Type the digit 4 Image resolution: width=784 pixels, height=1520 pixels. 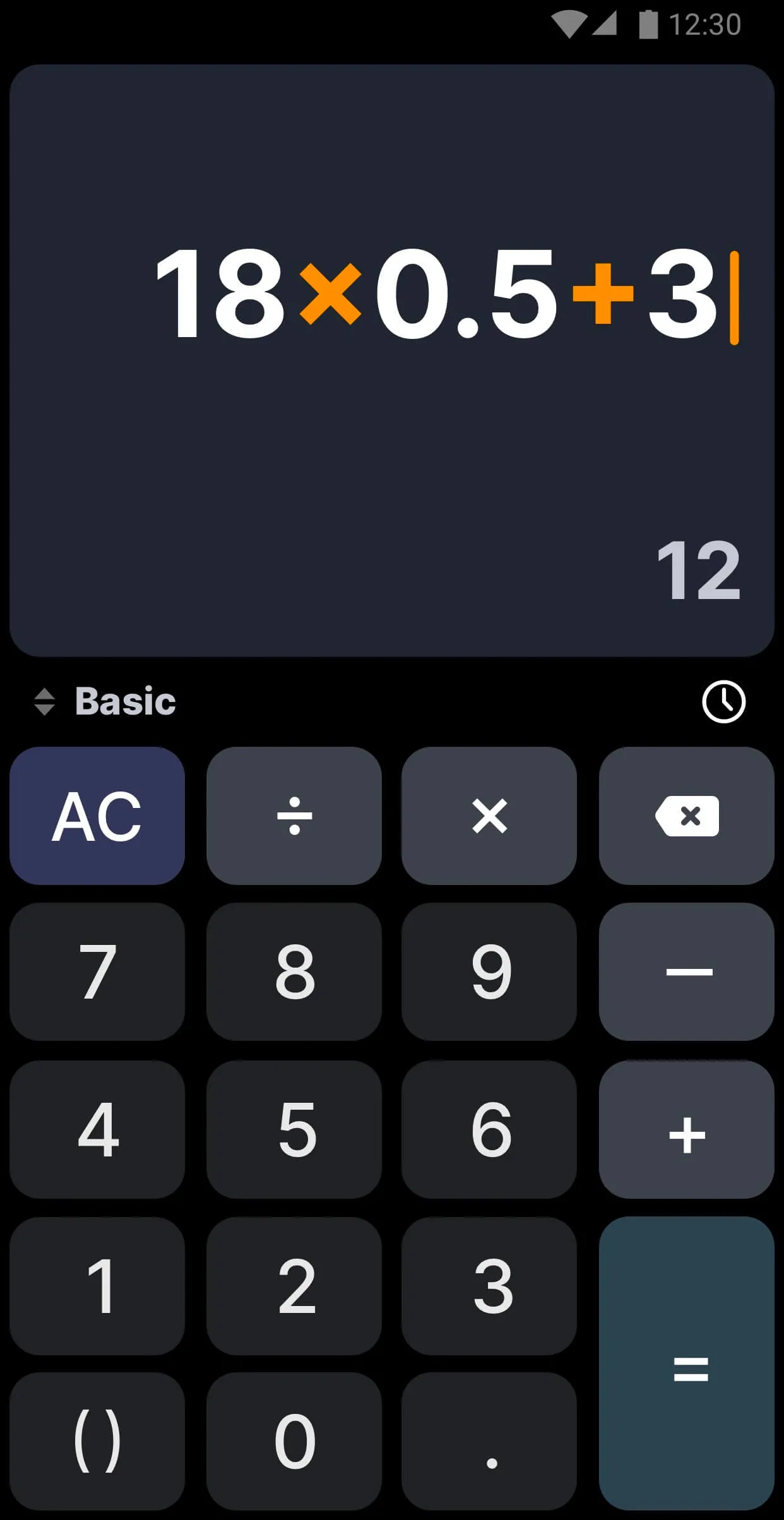97,1129
